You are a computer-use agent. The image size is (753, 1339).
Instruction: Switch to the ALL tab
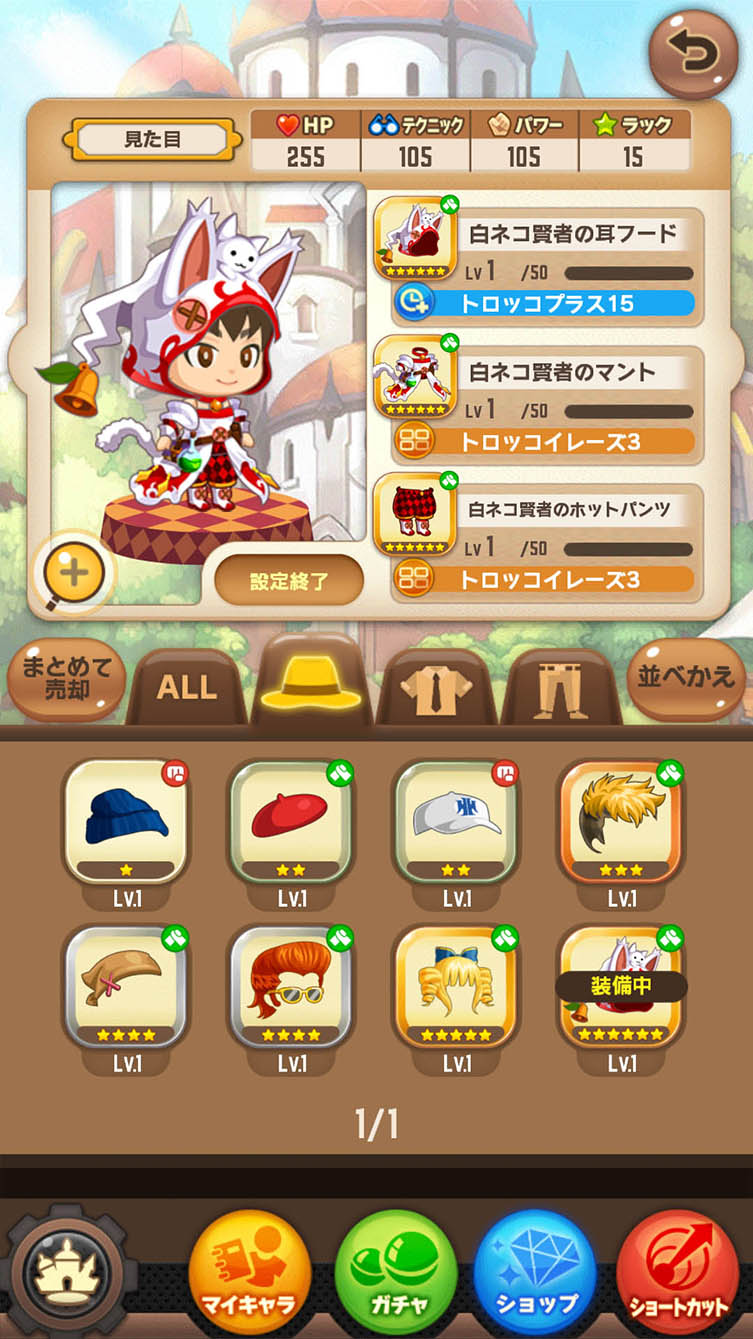(x=187, y=687)
